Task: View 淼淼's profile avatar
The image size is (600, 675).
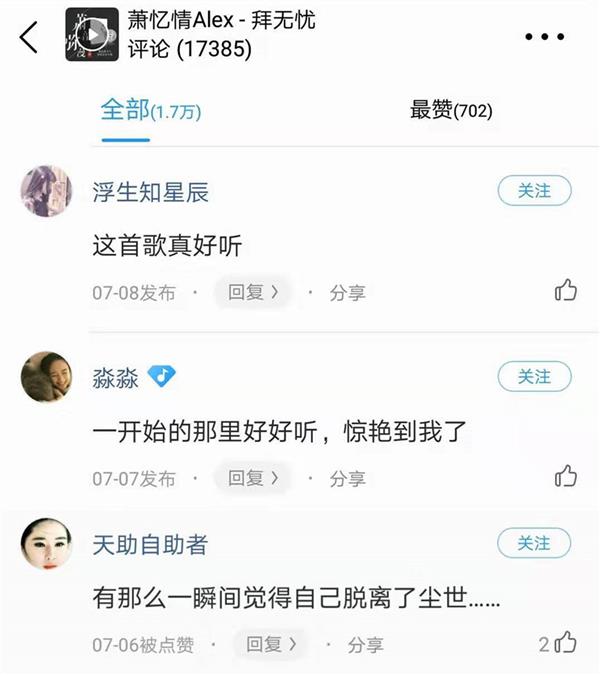Action: coord(46,377)
